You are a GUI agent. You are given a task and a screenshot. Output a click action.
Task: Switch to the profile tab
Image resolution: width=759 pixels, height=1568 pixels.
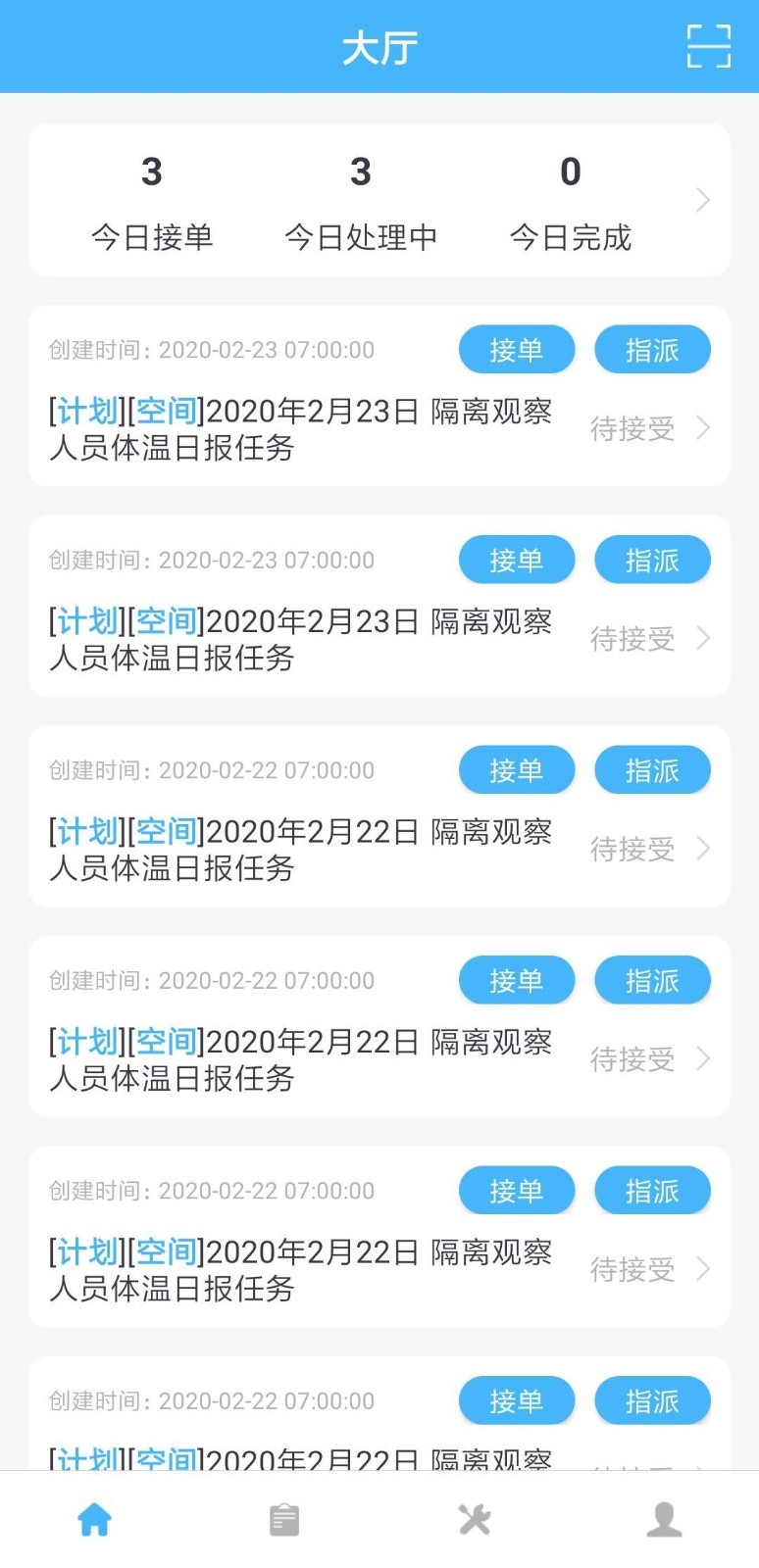click(664, 1519)
